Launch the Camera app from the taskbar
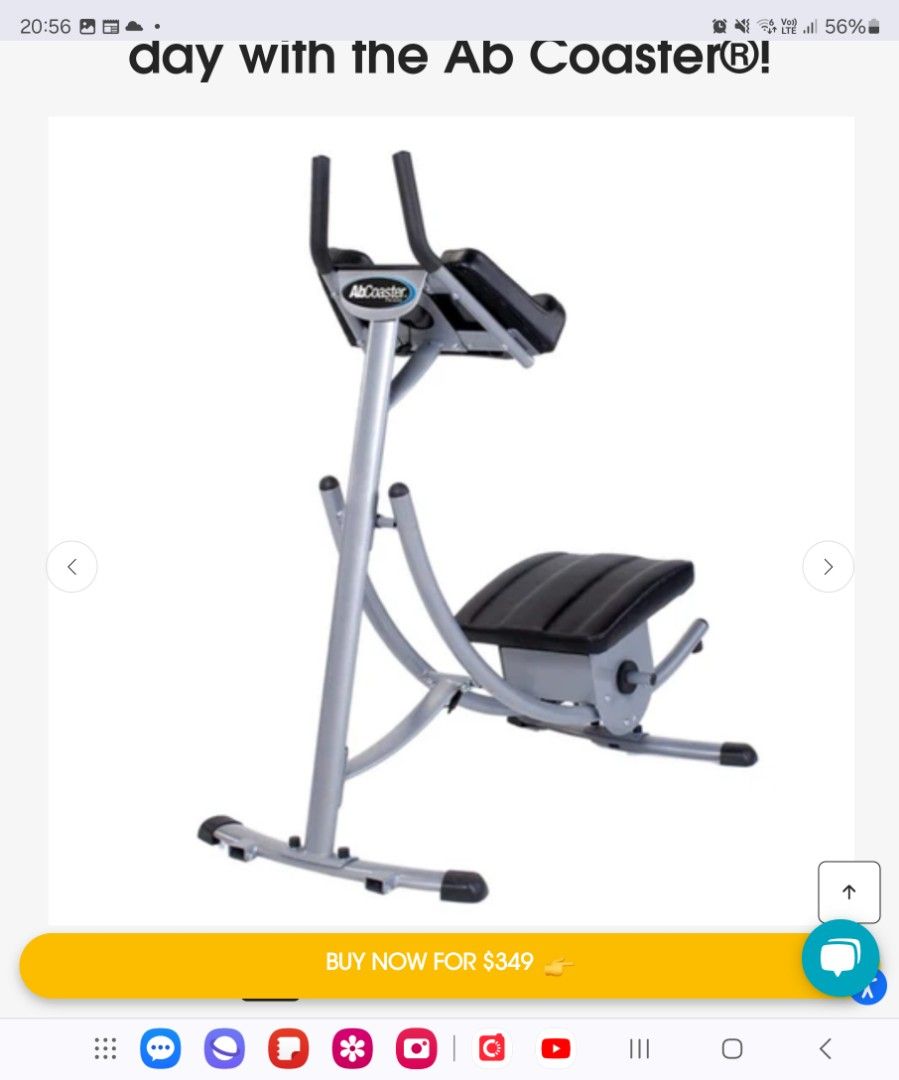This screenshot has height=1080, width=899. 416,1048
